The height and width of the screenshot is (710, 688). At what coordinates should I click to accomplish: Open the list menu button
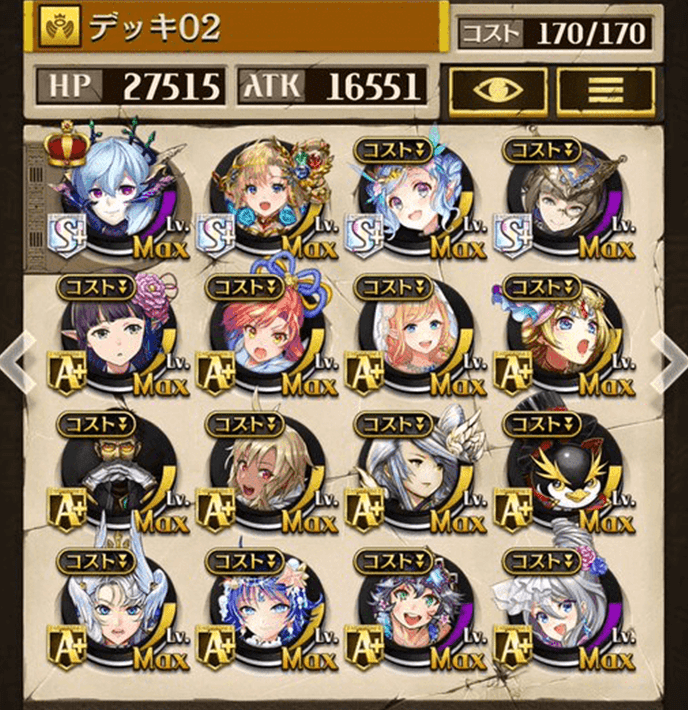tap(604, 88)
